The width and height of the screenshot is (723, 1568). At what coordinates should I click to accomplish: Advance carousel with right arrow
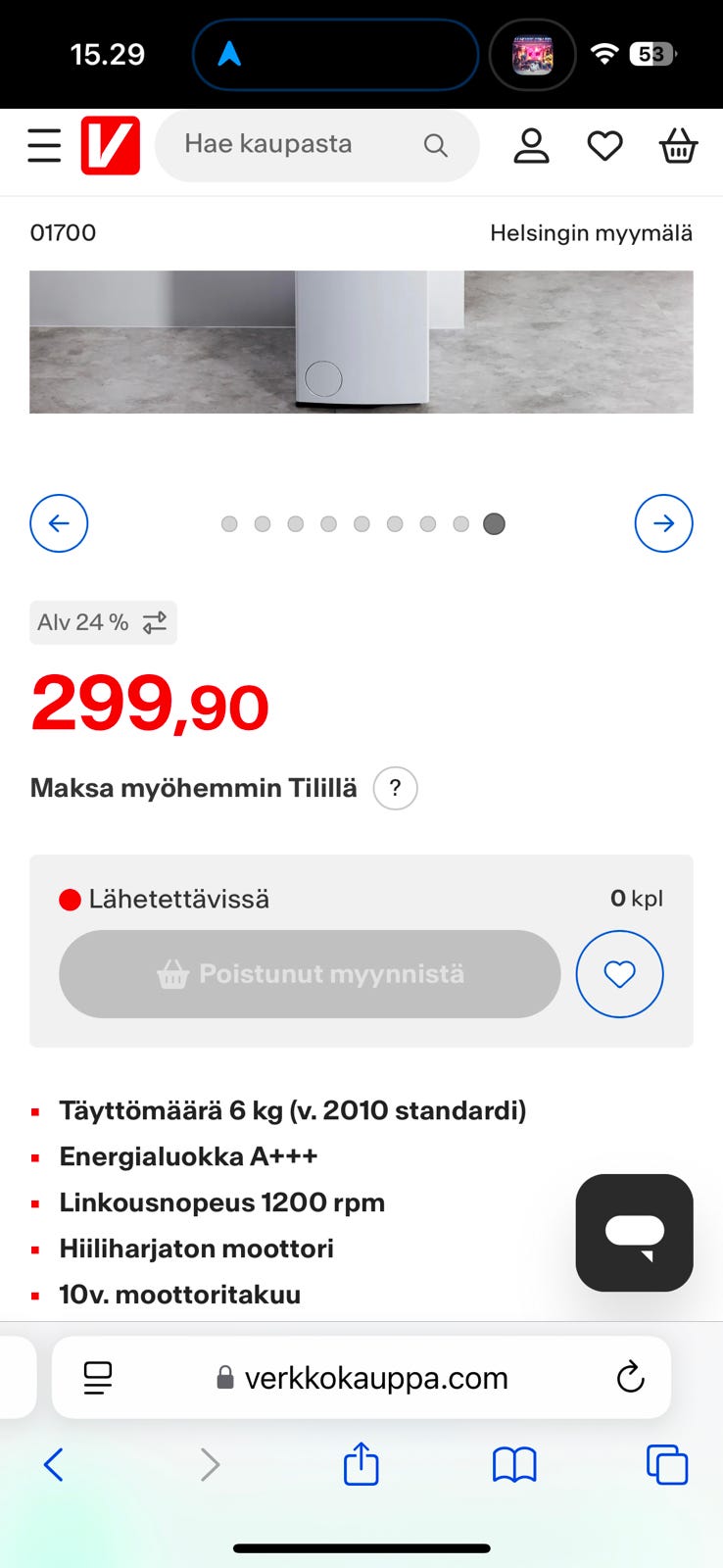pos(663,523)
